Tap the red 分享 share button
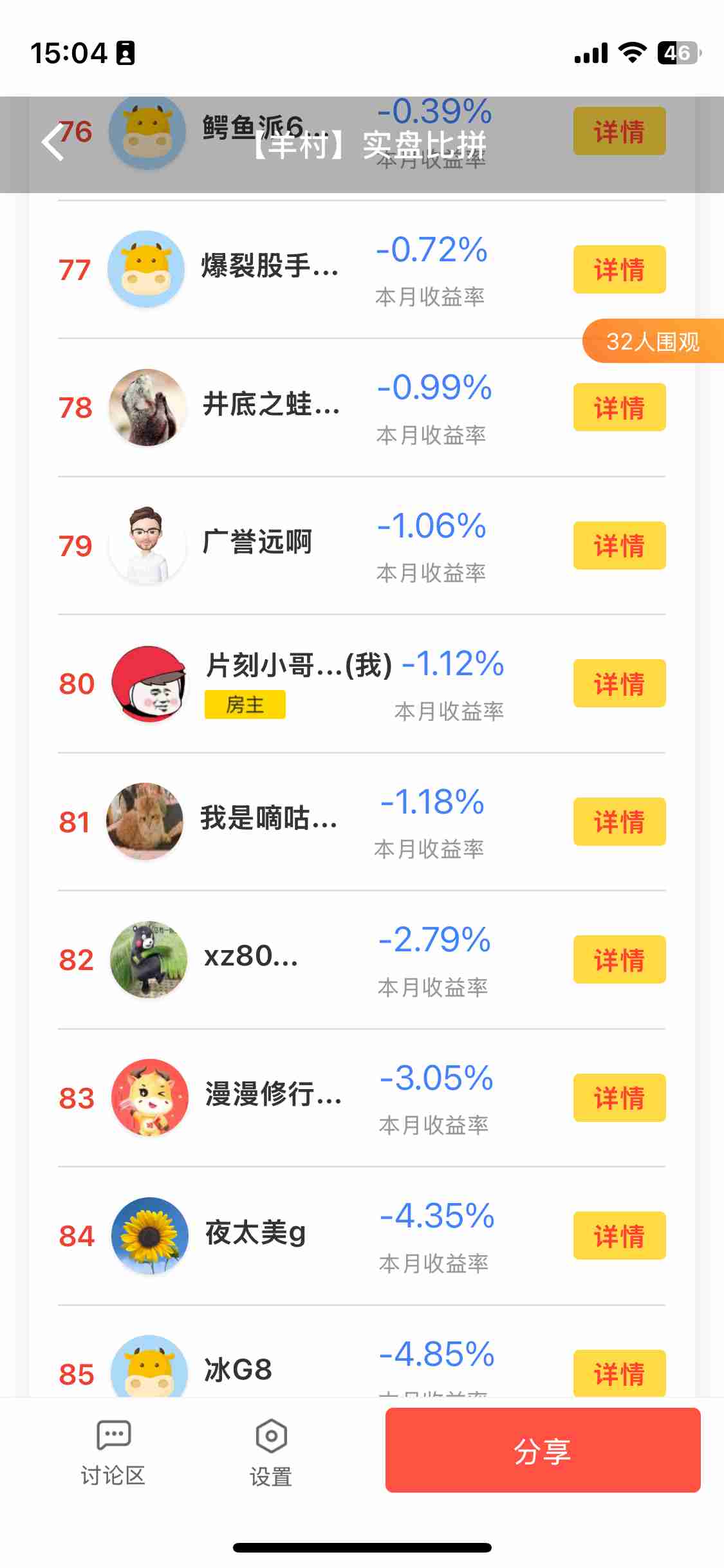The height and width of the screenshot is (1568, 724). (x=543, y=1450)
